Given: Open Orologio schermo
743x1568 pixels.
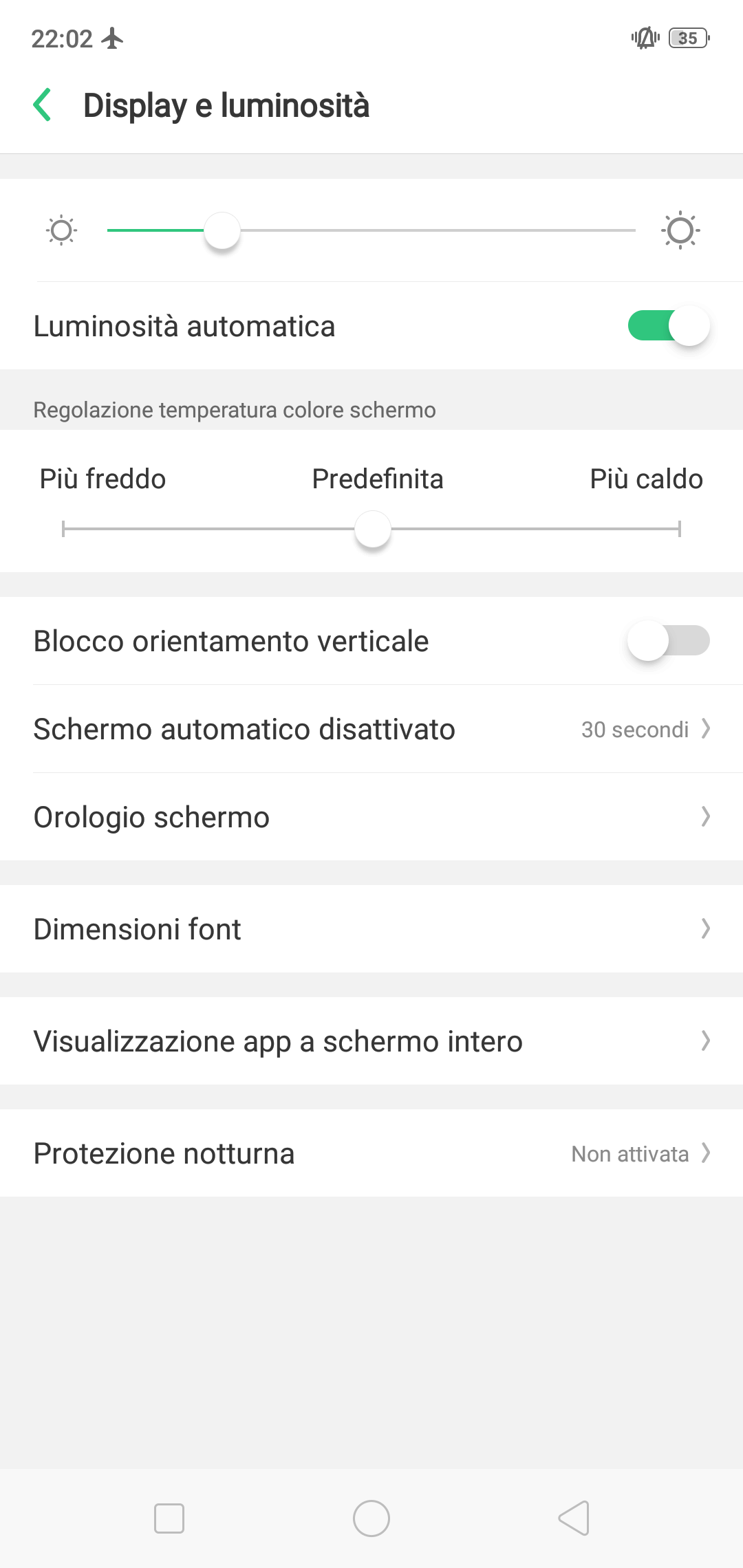Looking at the screenshot, I should coord(371,817).
